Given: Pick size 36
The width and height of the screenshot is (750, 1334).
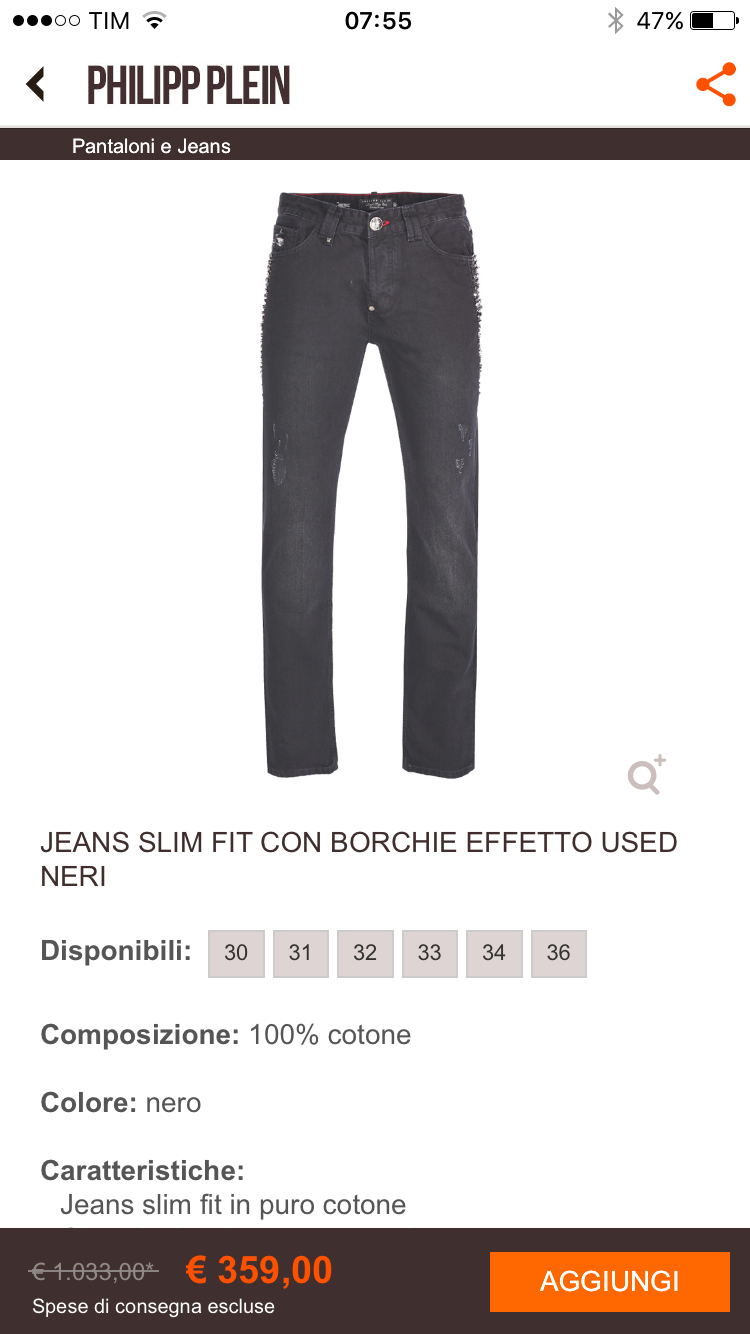Looking at the screenshot, I should pos(558,953).
